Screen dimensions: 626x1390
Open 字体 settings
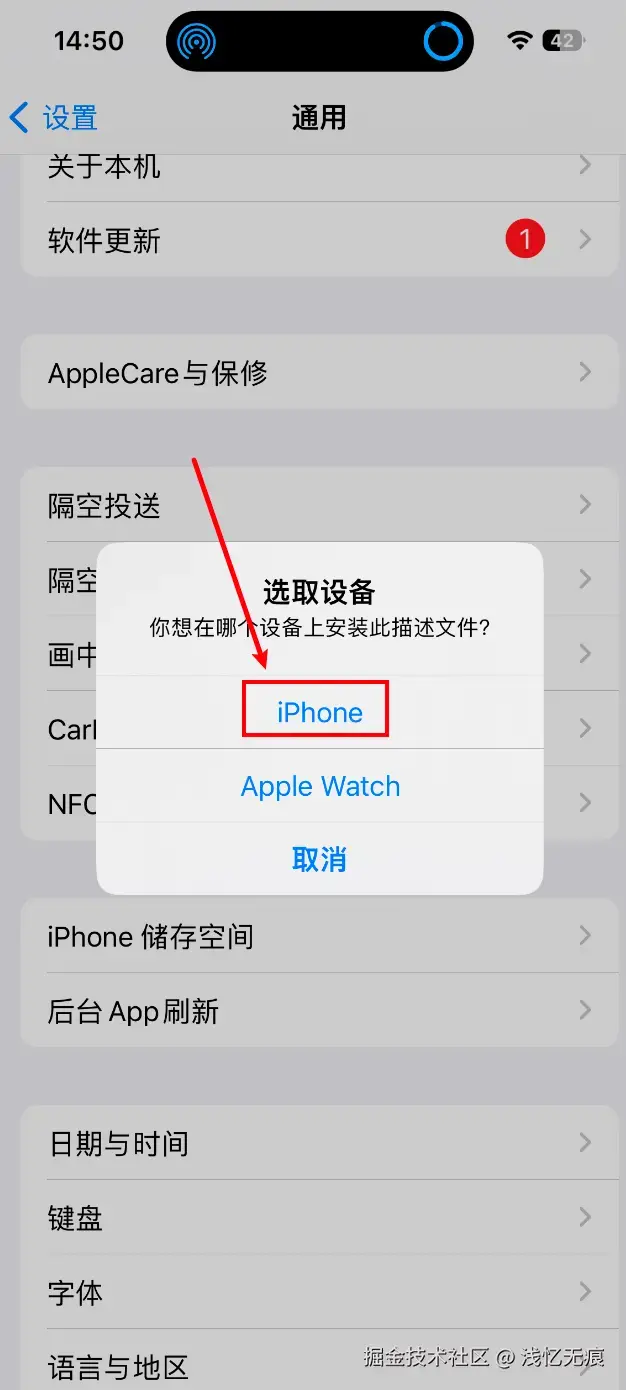point(300,1292)
